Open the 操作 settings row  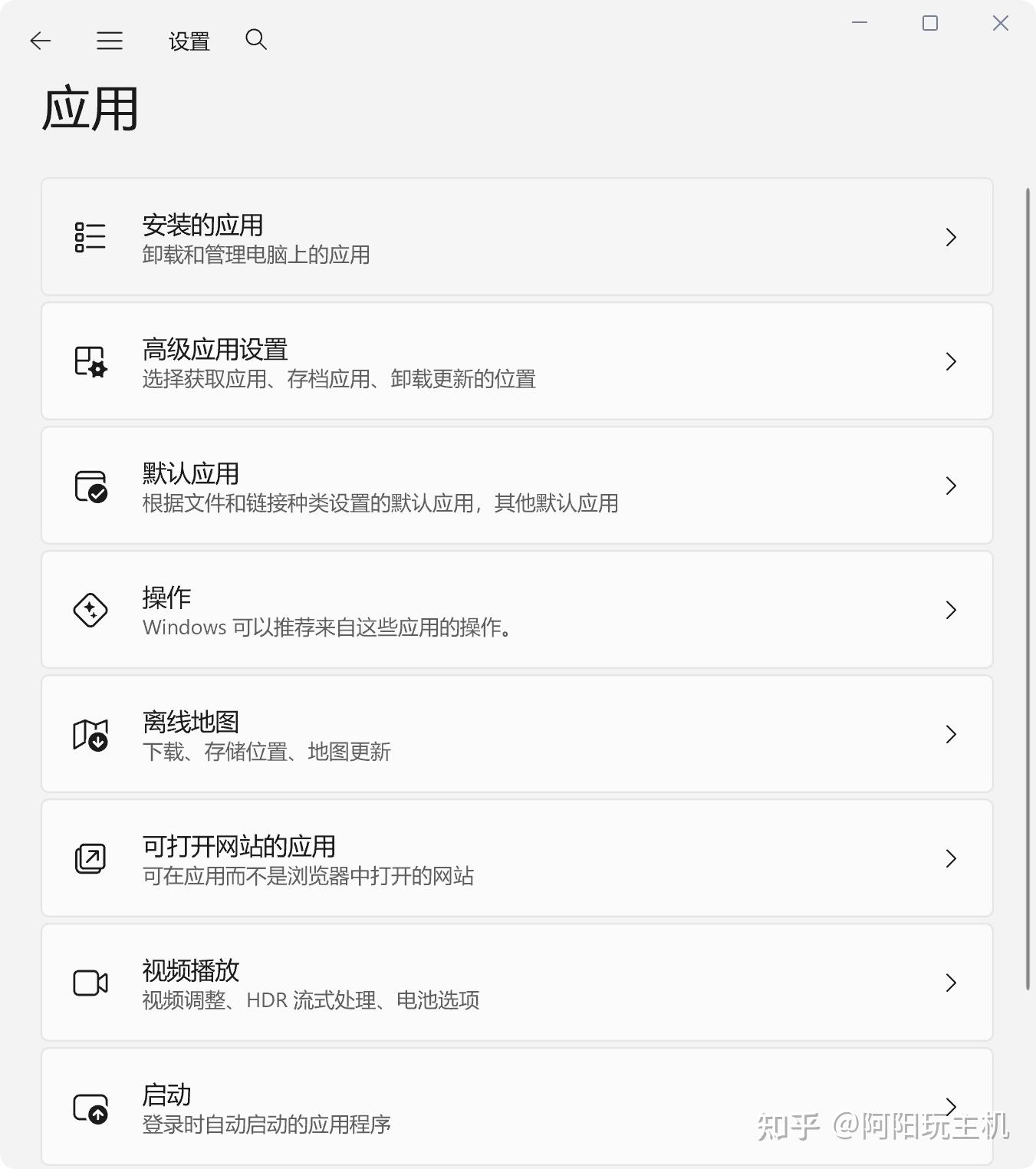tap(517, 610)
